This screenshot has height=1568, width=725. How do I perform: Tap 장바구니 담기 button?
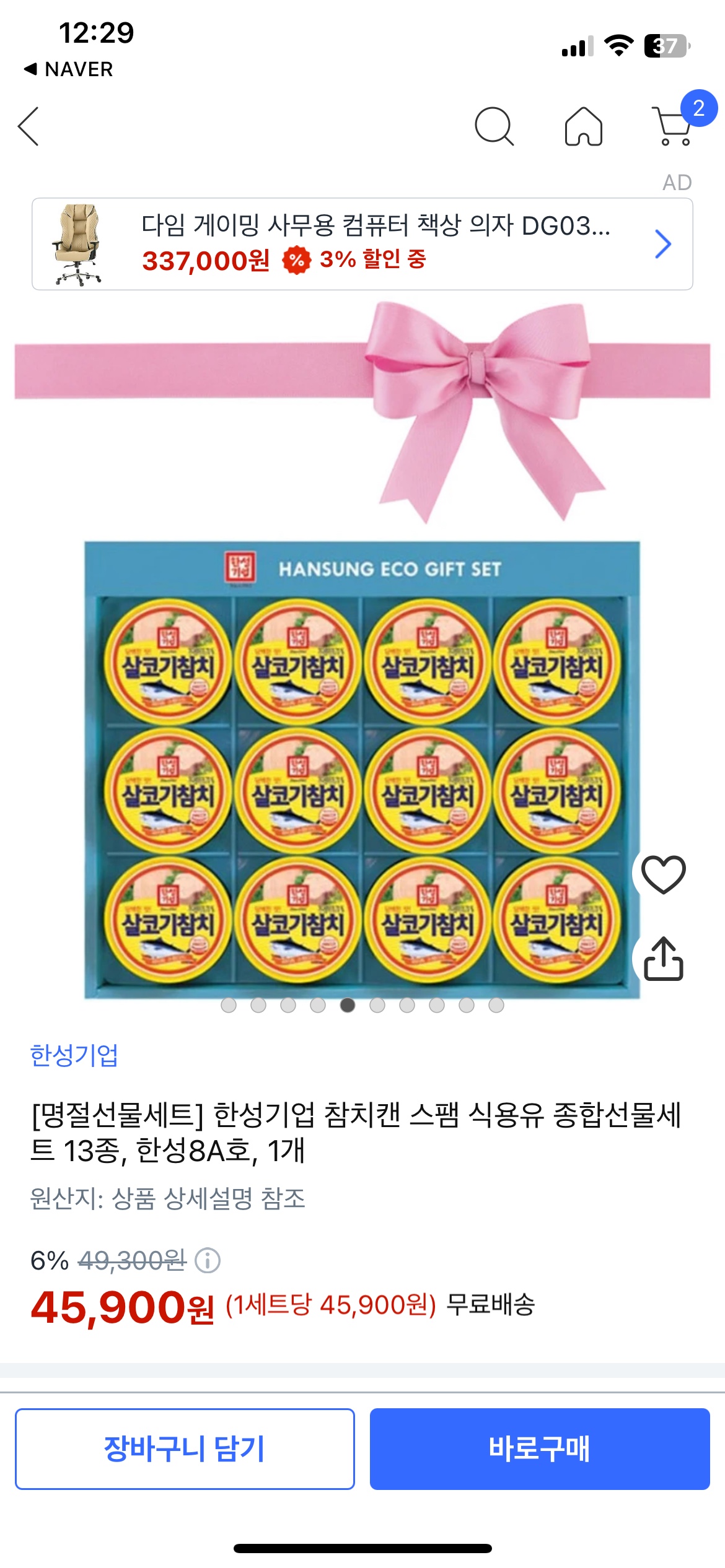[x=185, y=1448]
